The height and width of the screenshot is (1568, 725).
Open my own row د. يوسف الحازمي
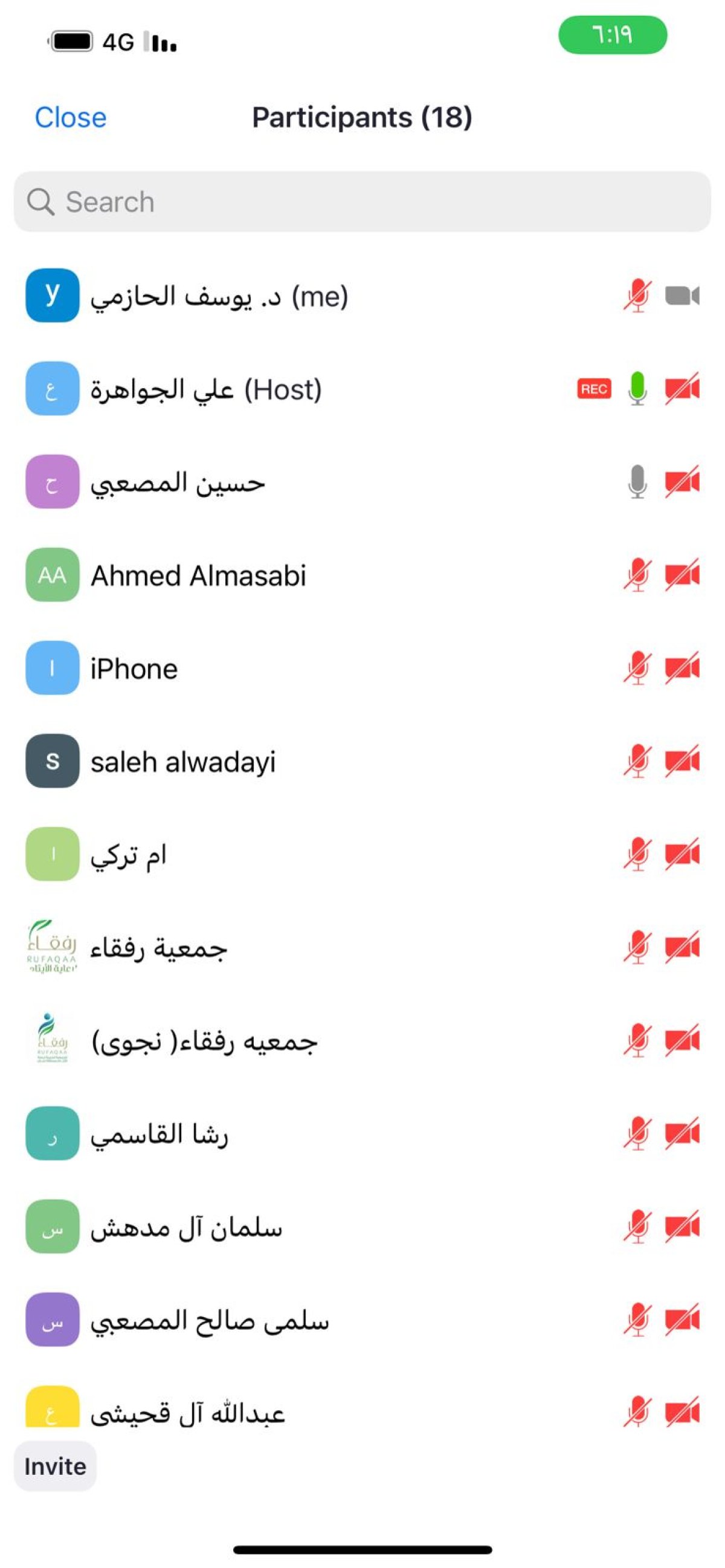point(362,296)
